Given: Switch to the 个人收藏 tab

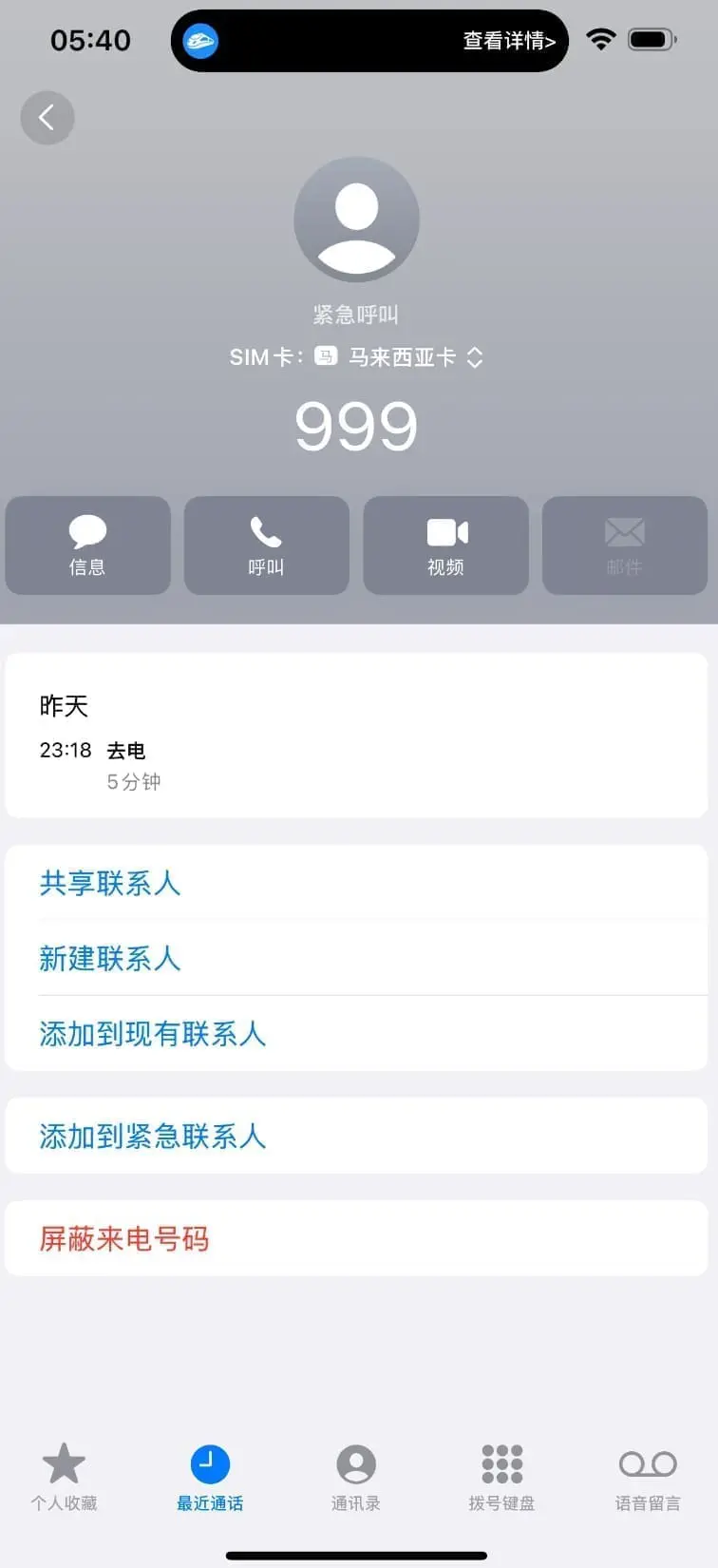Looking at the screenshot, I should pyautogui.click(x=64, y=1476).
